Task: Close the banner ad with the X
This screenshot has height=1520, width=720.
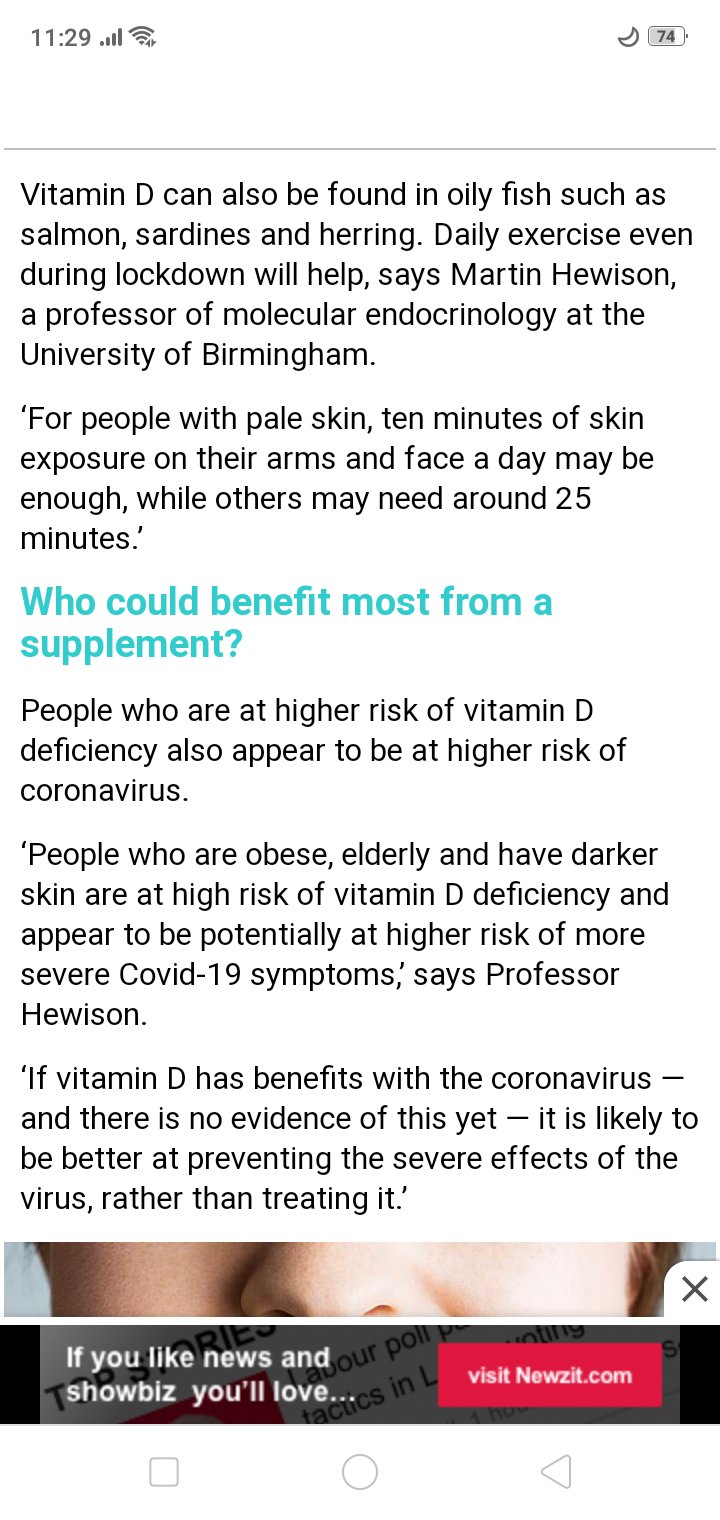Action: coord(694,1289)
